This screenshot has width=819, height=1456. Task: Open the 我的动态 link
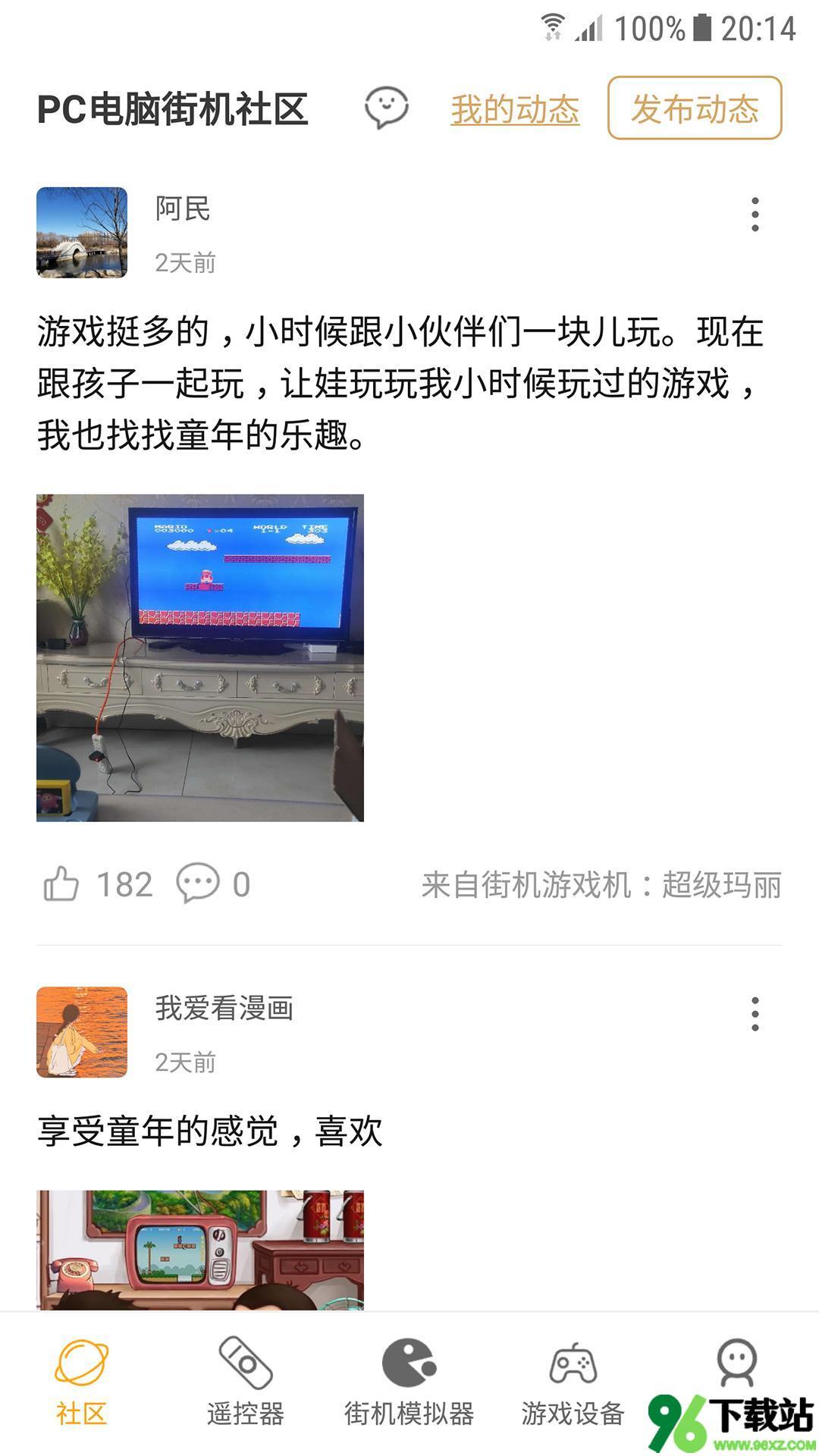[x=515, y=110]
